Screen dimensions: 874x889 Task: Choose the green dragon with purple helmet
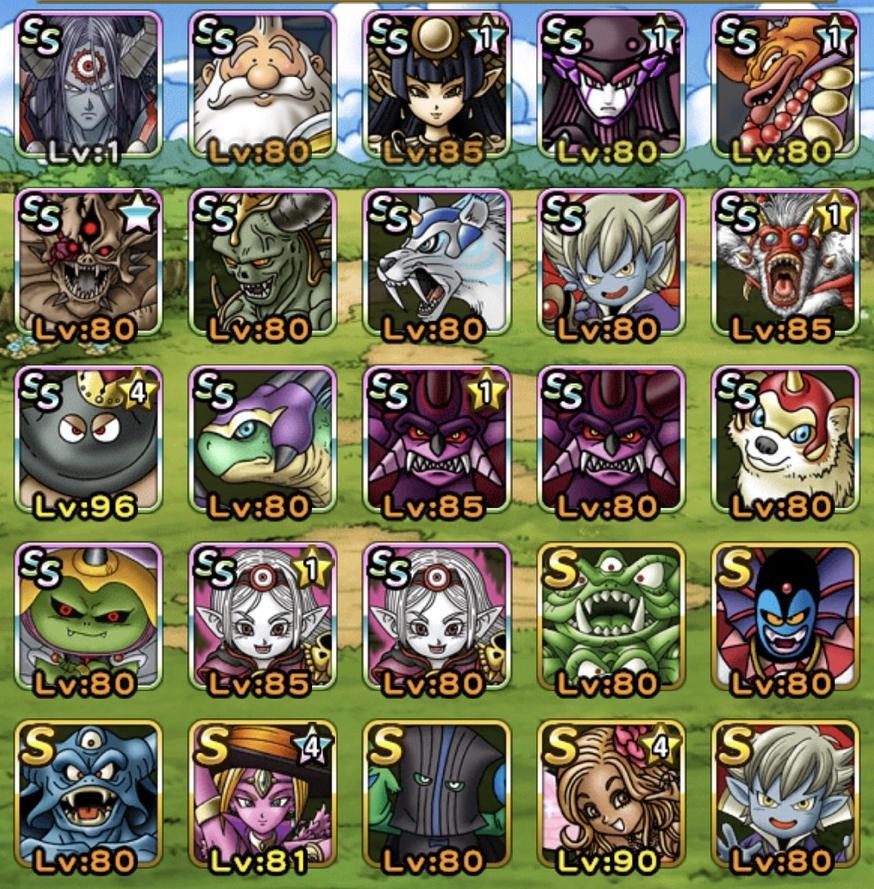(262, 441)
